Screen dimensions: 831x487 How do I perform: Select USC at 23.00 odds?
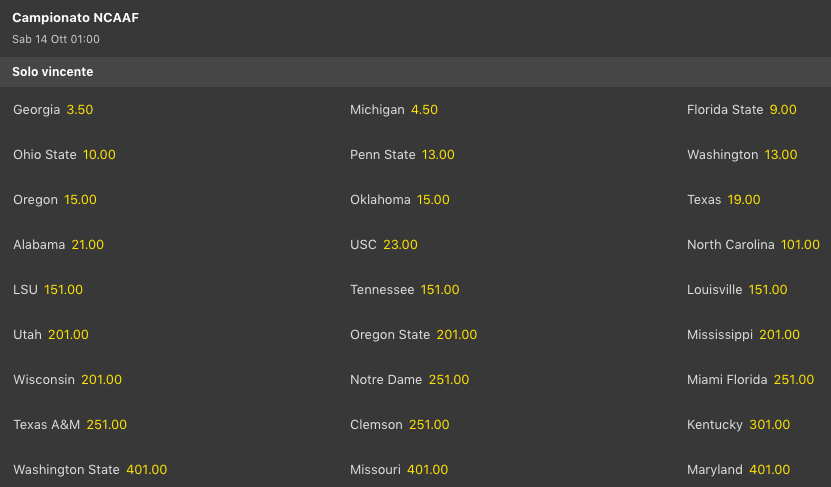pyautogui.click(x=400, y=245)
